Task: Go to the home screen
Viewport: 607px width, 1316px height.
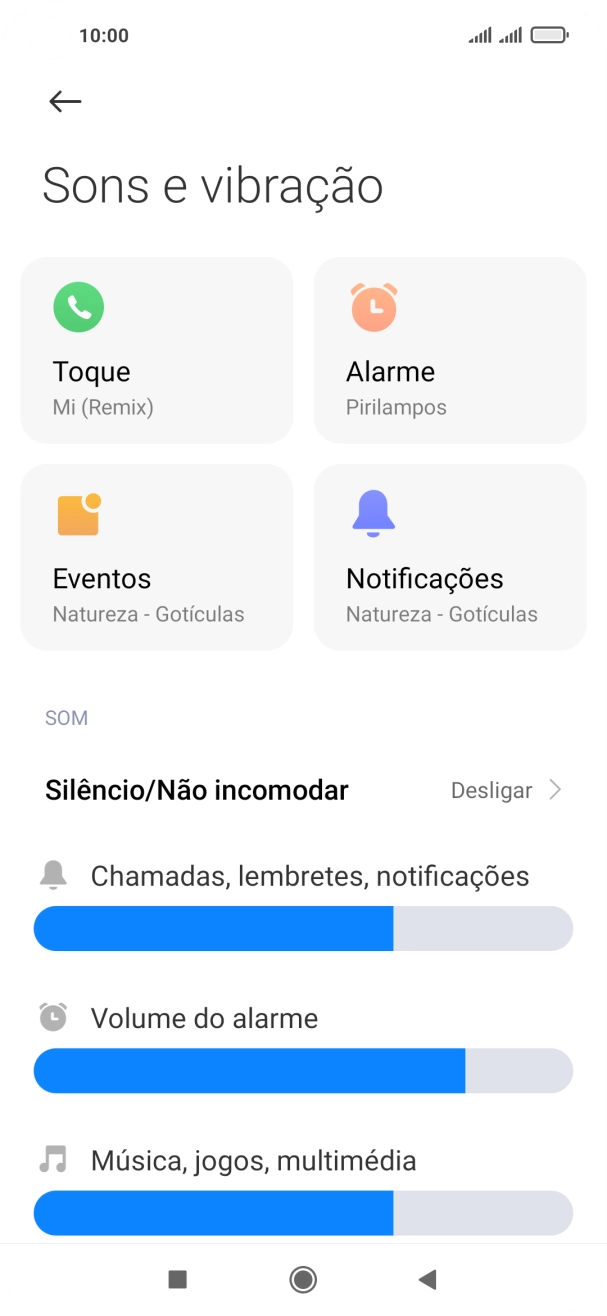Action: point(303,1278)
